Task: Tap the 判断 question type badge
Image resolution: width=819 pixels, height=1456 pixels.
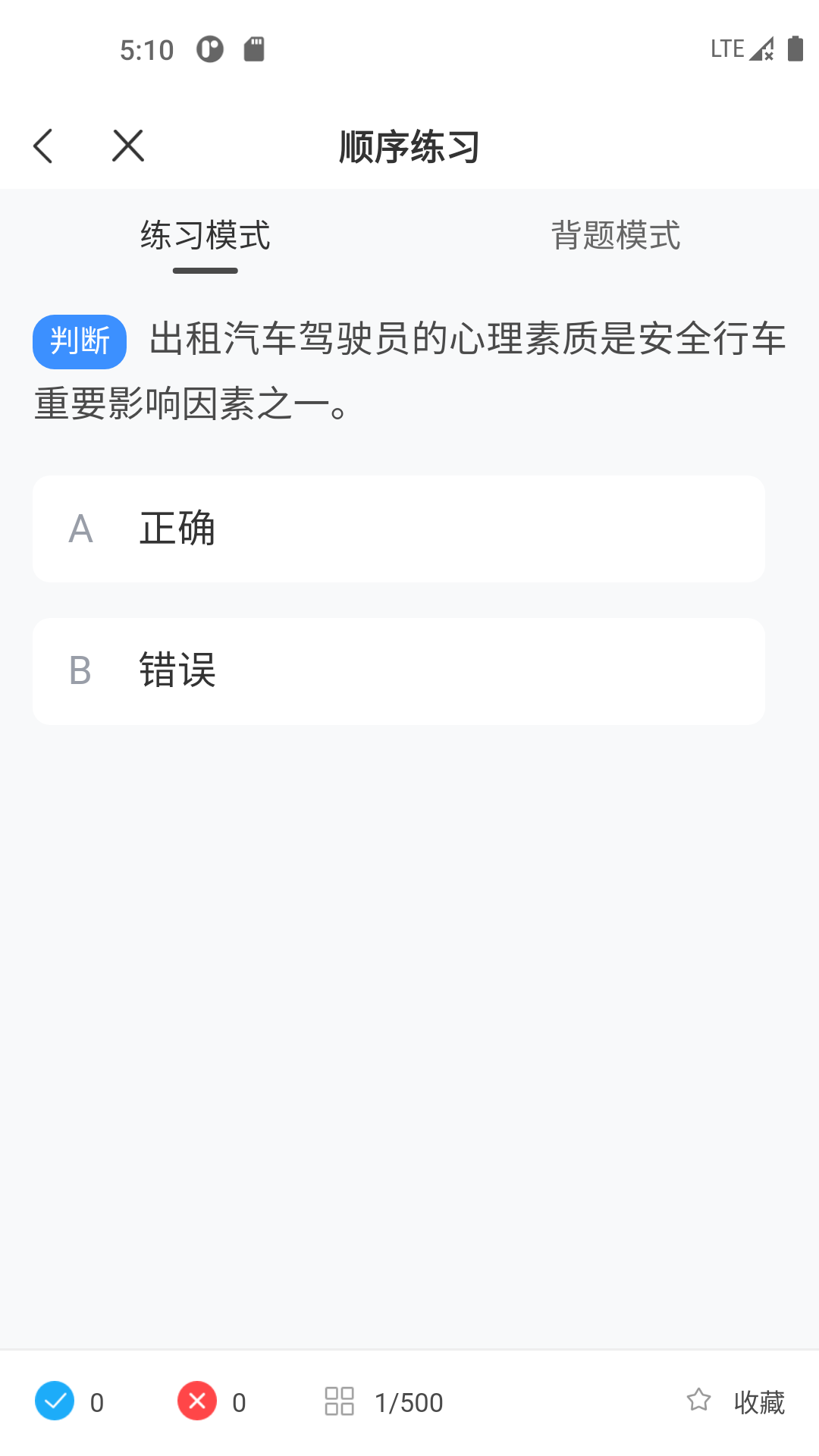Action: coord(80,341)
